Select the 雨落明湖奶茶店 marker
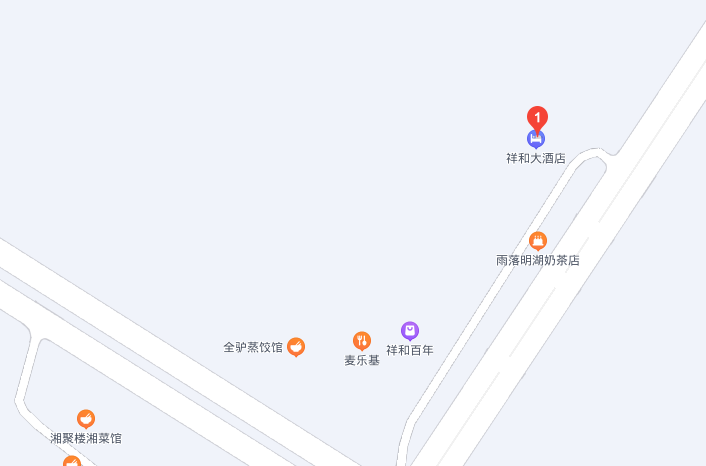This screenshot has height=466, width=706. pyautogui.click(x=538, y=241)
